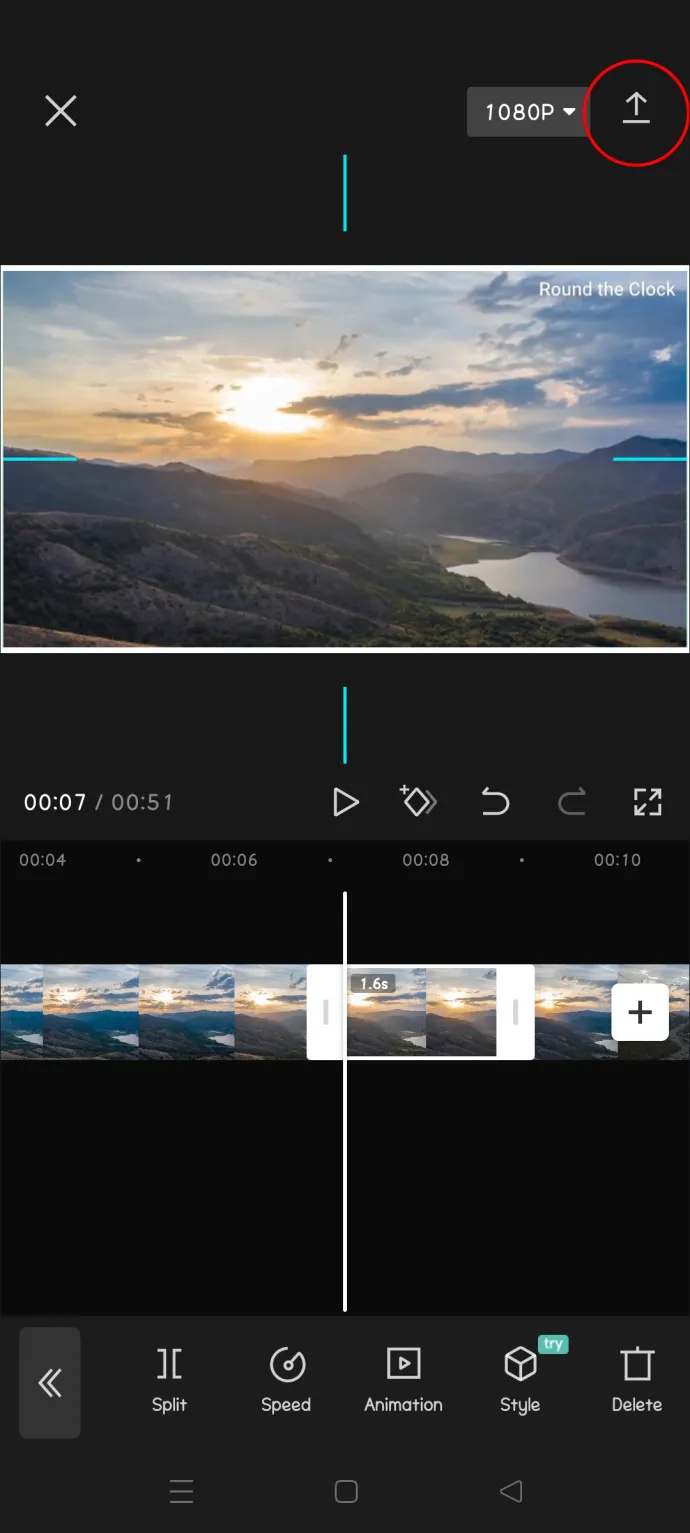
Task: Export the video with upload icon
Action: pyautogui.click(x=636, y=109)
